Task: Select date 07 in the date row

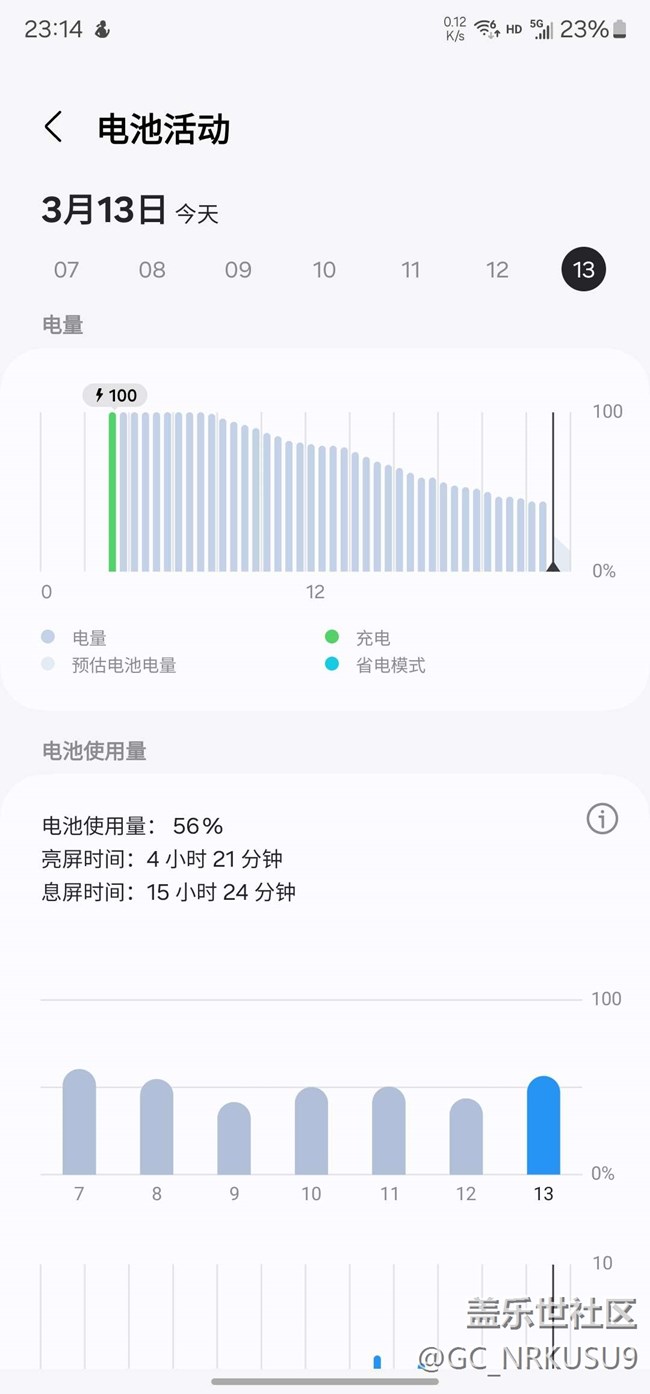Action: 66,270
